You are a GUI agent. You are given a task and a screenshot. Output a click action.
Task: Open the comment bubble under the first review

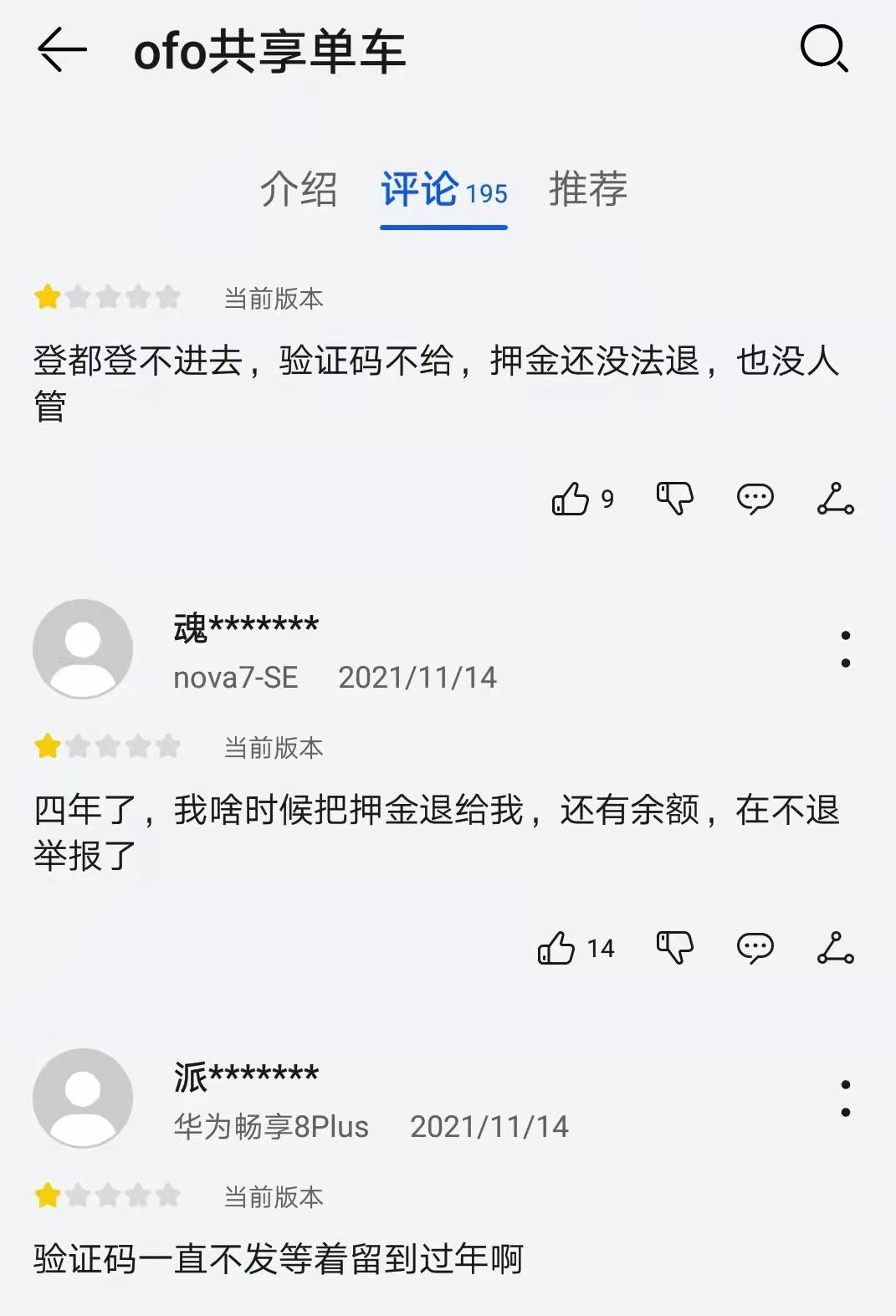point(754,498)
